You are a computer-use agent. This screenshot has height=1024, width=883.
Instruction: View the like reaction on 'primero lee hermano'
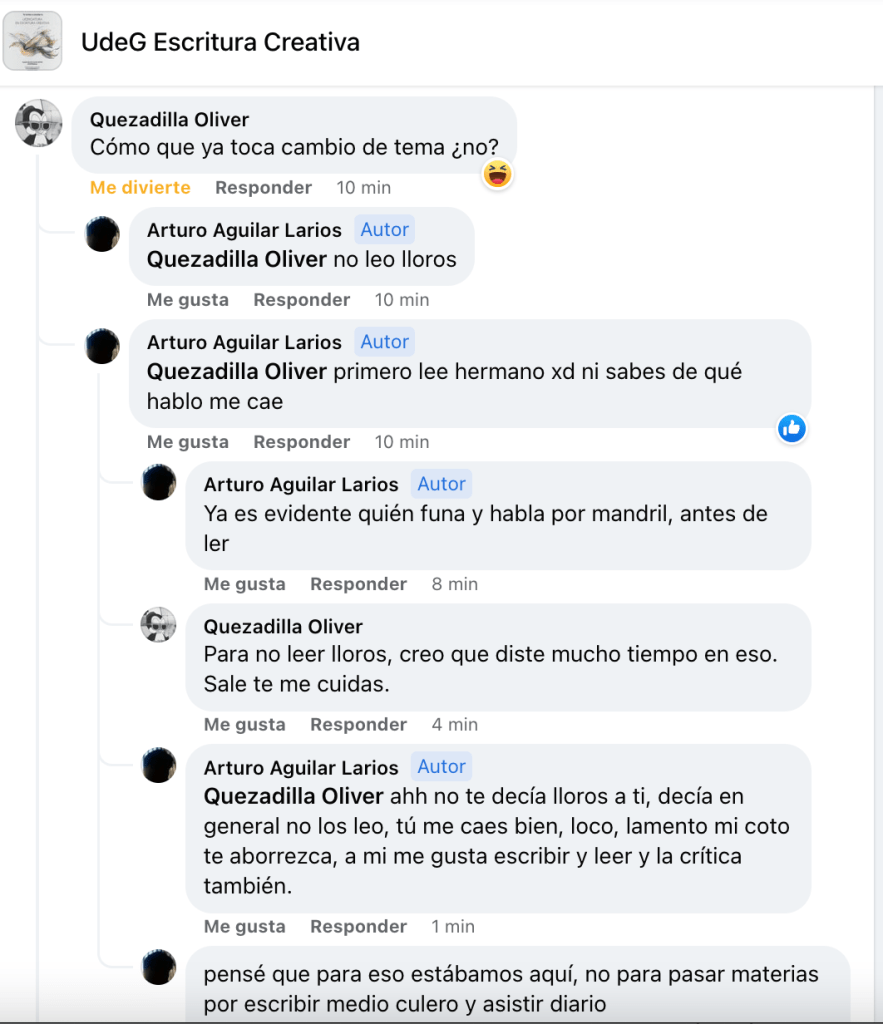click(792, 429)
